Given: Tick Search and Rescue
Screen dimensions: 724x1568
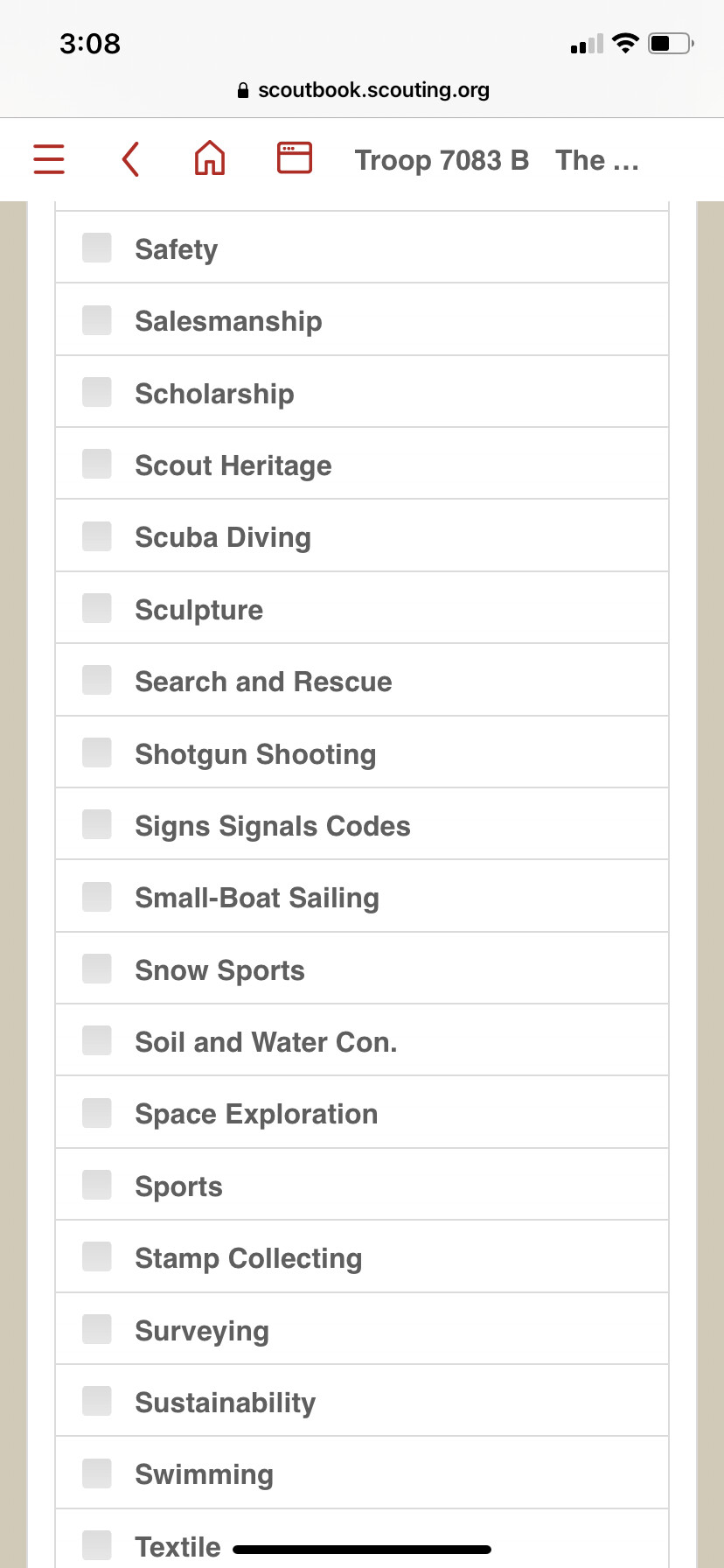Looking at the screenshot, I should click(97, 680).
